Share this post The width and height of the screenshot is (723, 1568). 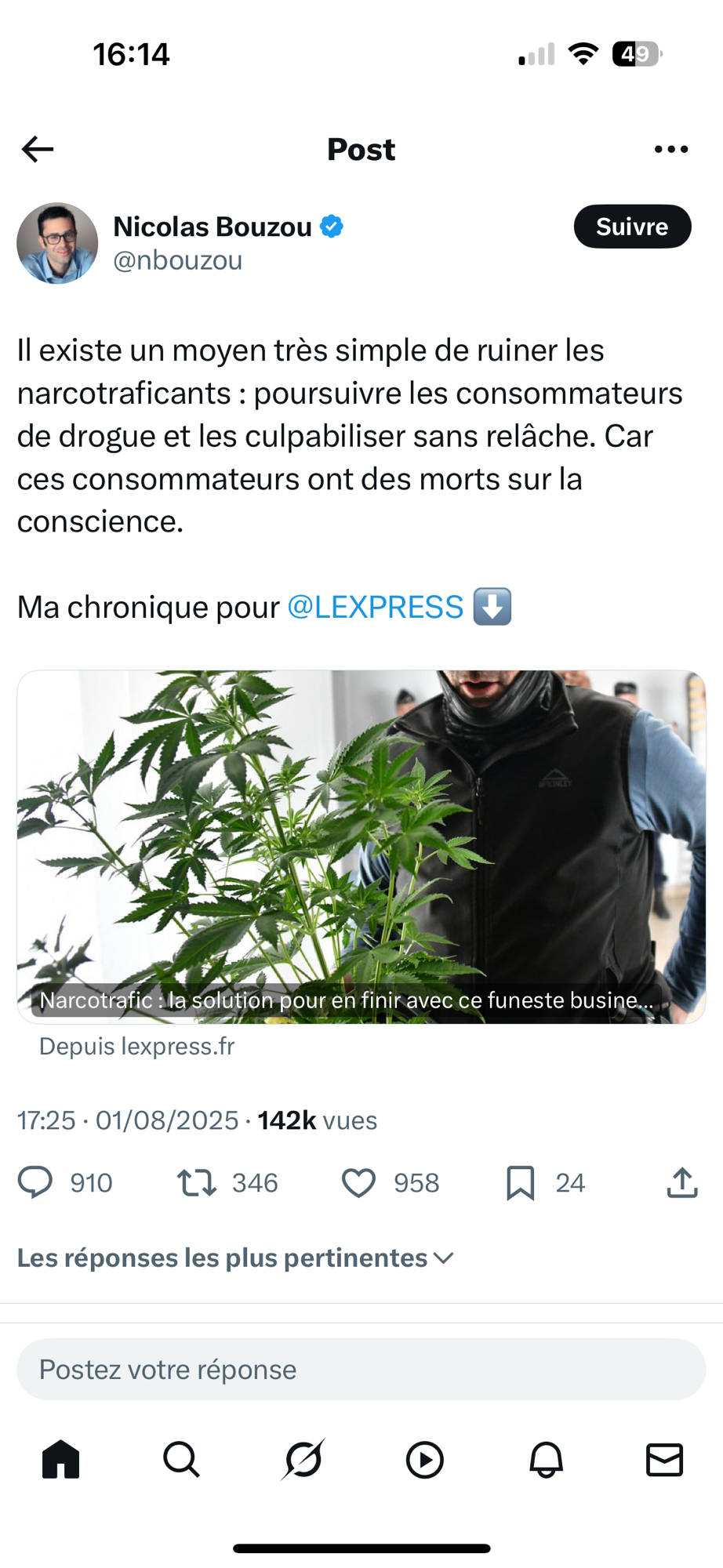click(682, 1182)
